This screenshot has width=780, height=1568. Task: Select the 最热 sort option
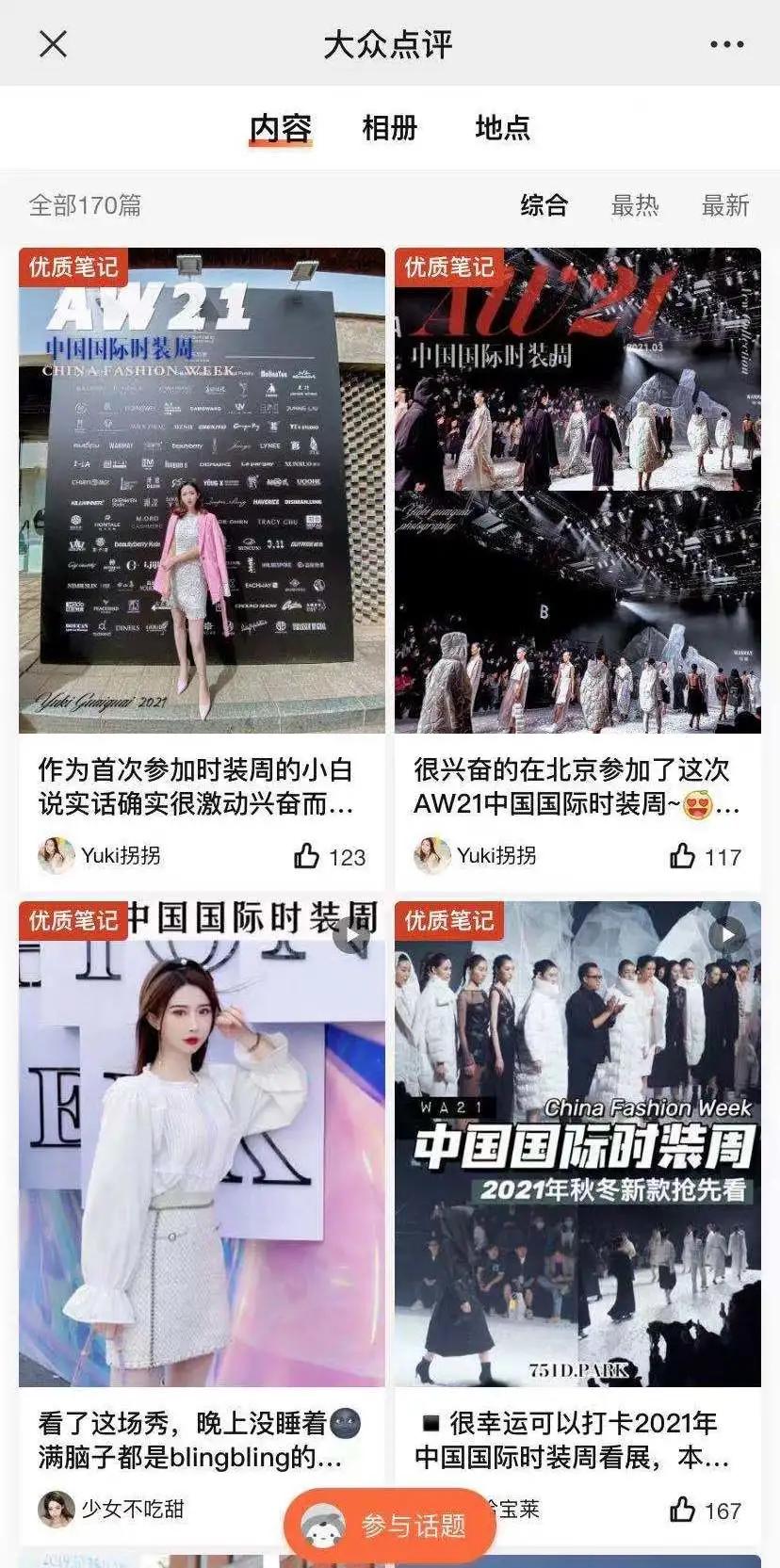coord(636,204)
